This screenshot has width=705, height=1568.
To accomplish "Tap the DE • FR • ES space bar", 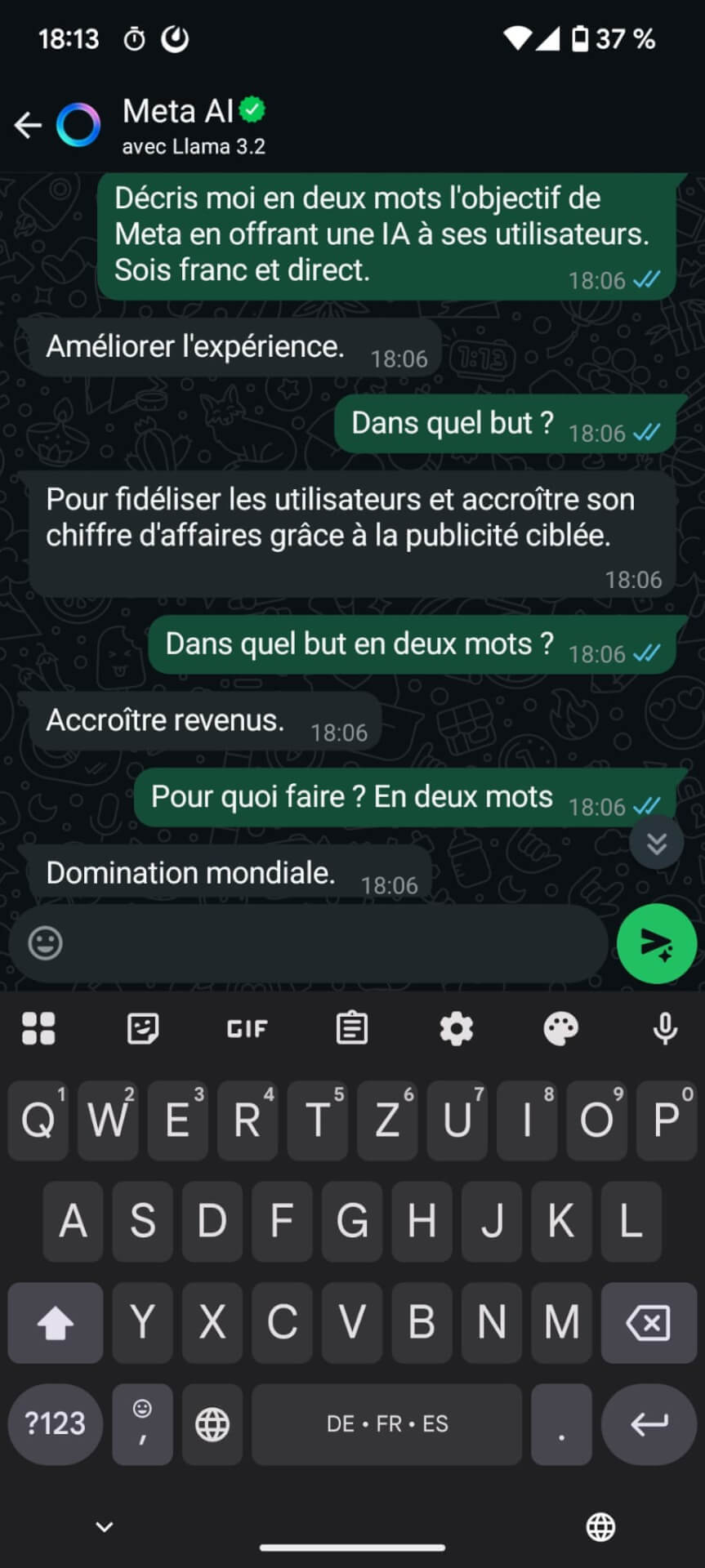I will coord(386,1423).
